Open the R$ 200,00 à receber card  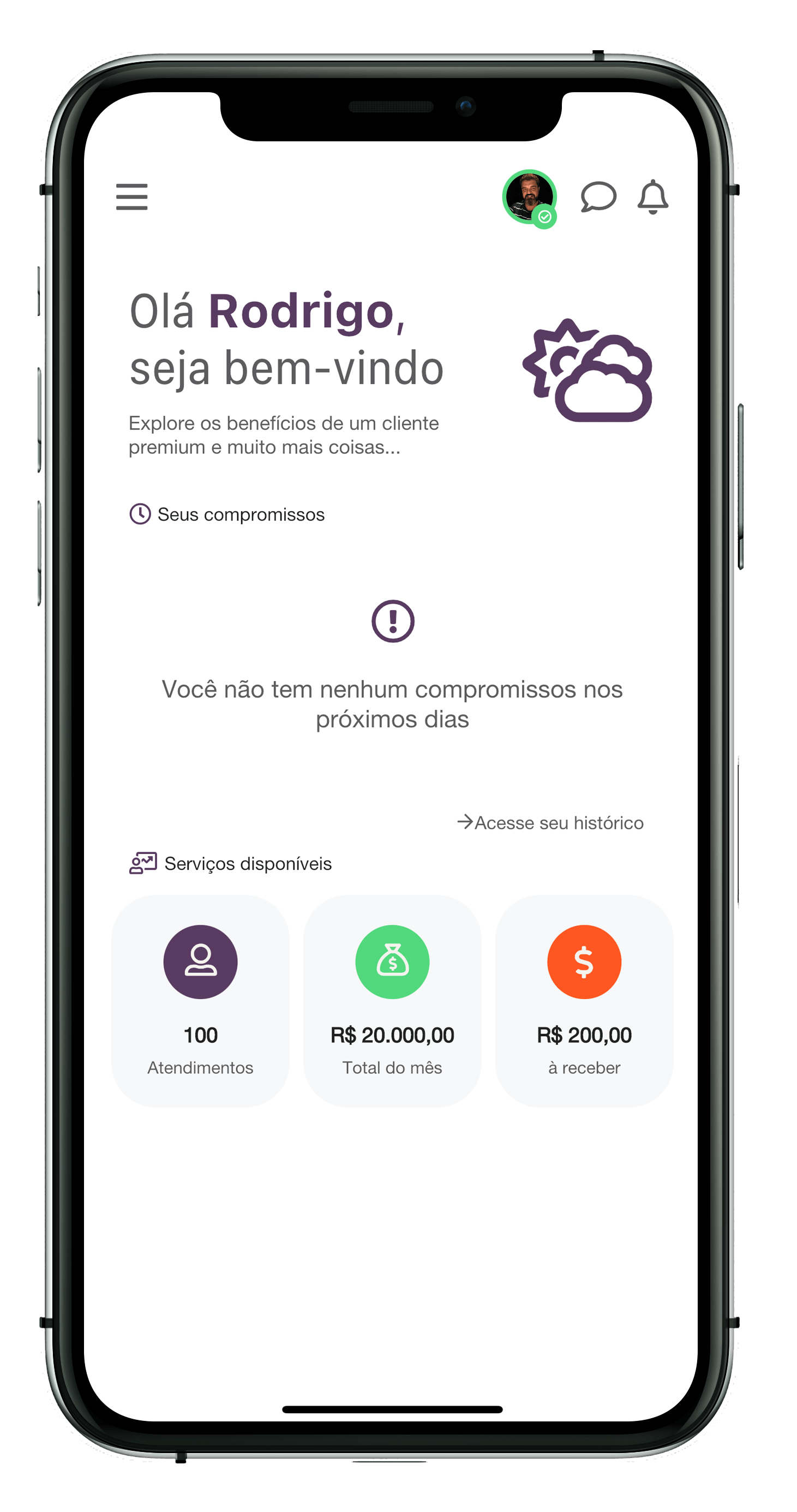[584, 1001]
